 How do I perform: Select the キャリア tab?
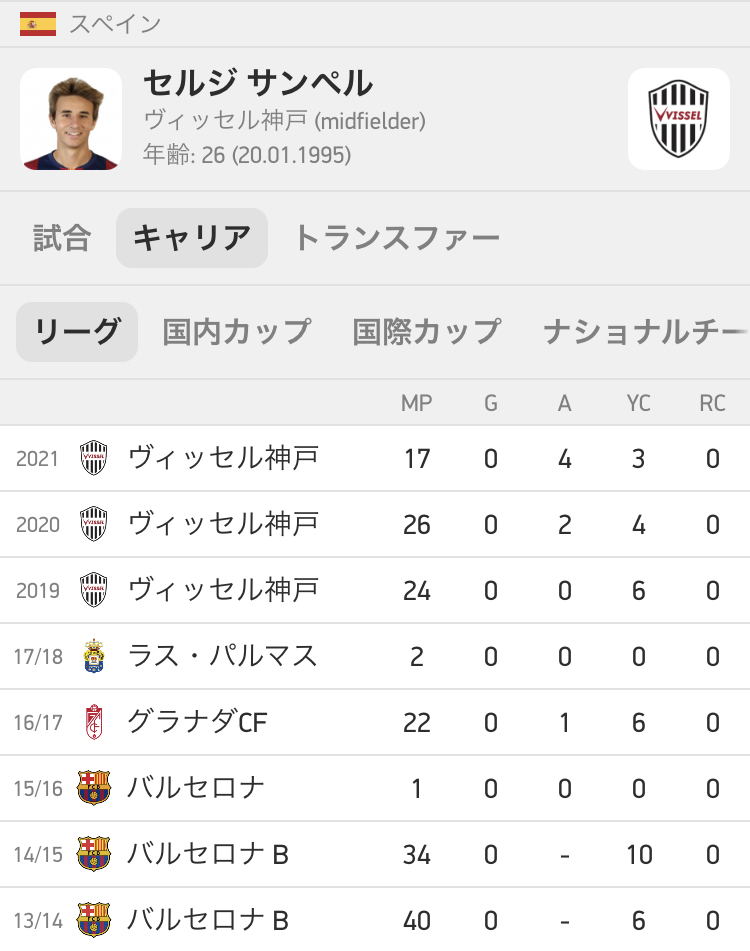pyautogui.click(x=192, y=238)
